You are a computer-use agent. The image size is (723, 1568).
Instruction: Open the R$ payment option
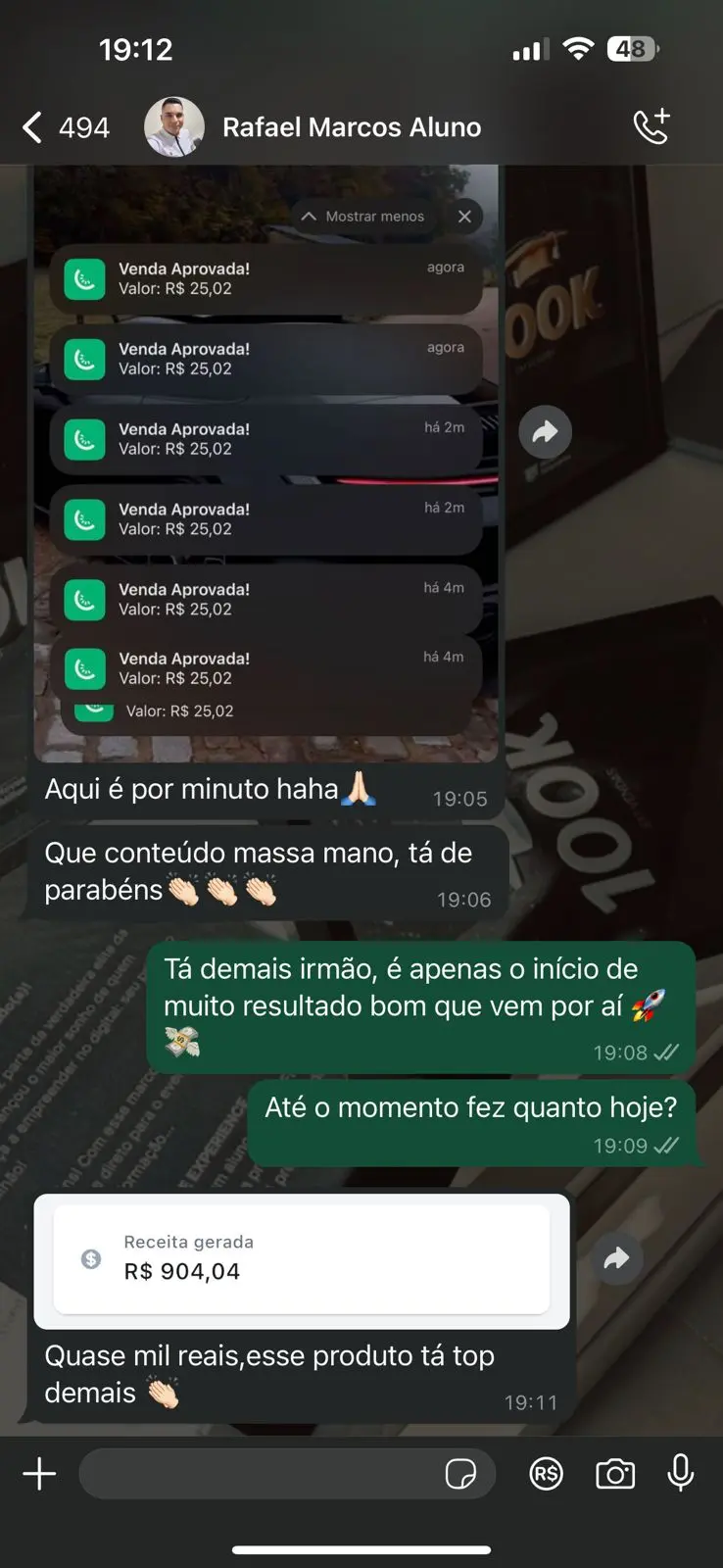[x=546, y=1474]
